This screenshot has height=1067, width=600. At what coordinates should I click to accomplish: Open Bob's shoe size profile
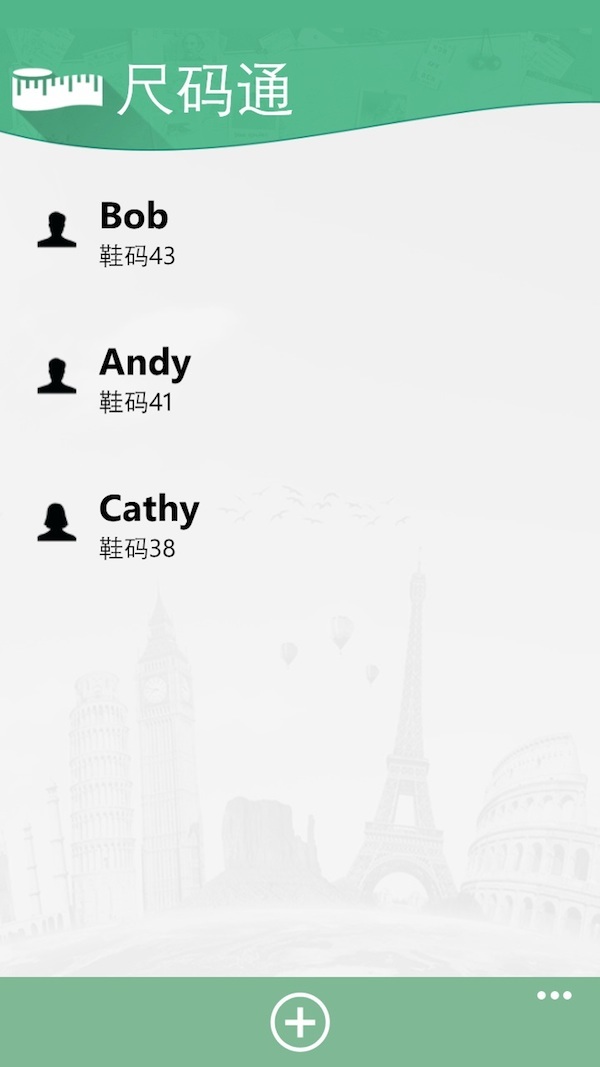(134, 232)
